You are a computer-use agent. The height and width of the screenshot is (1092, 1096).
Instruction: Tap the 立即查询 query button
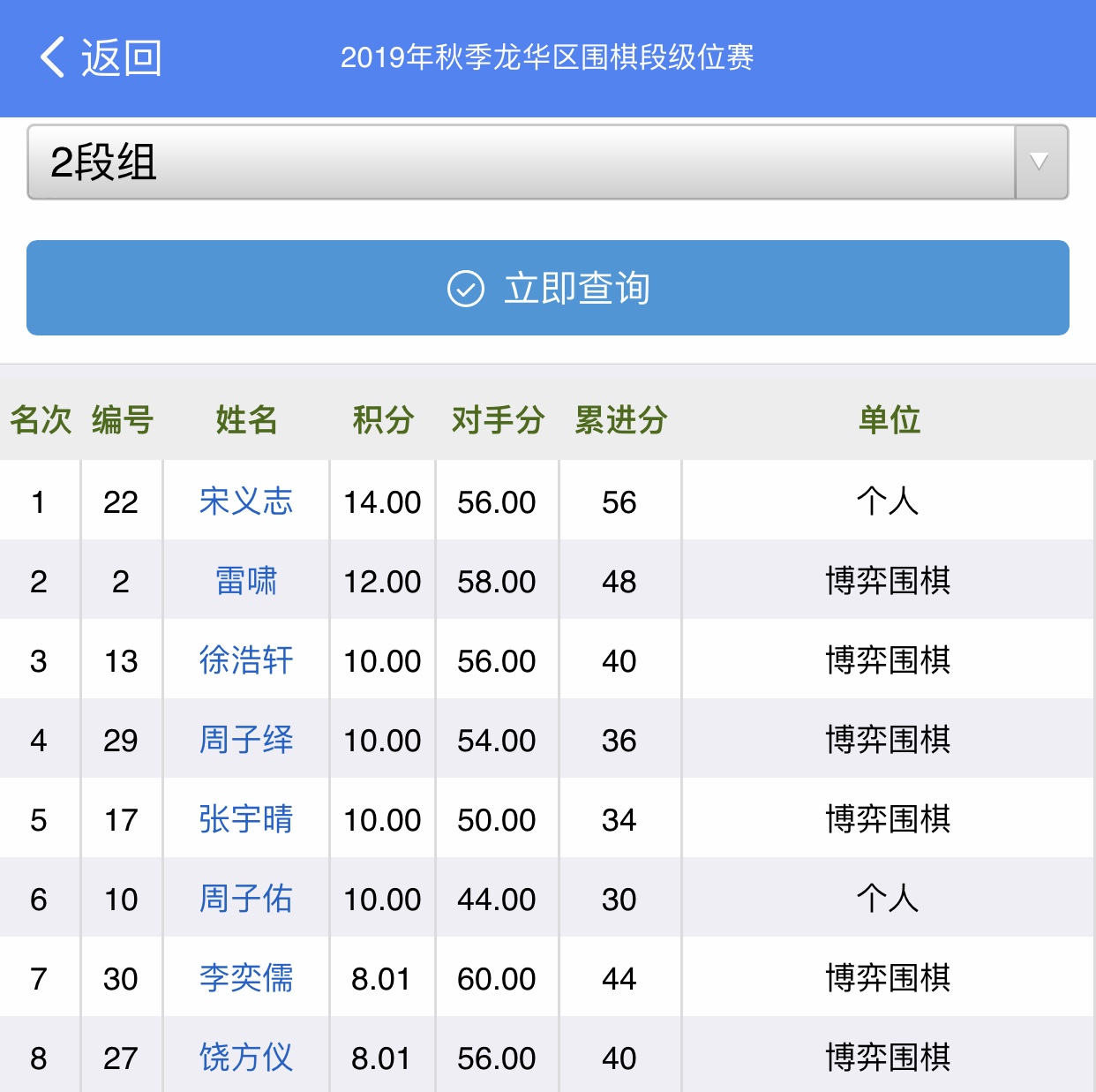pyautogui.click(x=547, y=288)
